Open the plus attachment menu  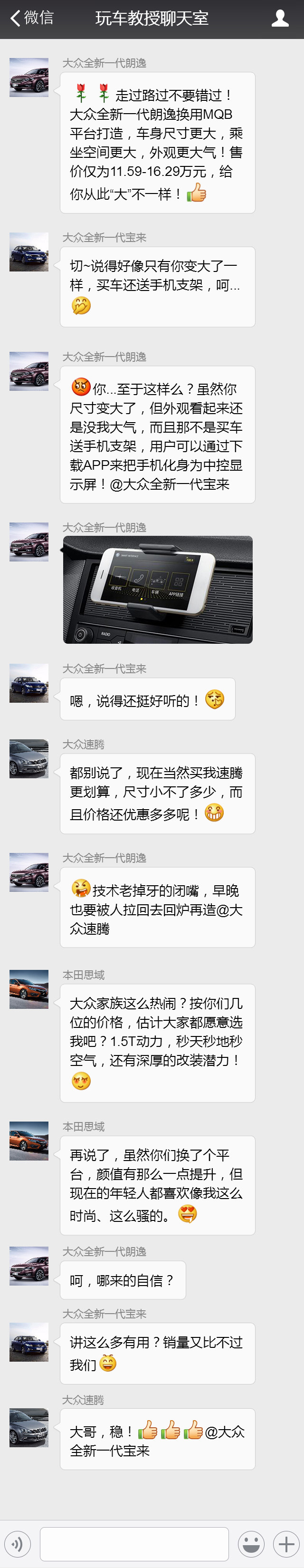point(286,1544)
